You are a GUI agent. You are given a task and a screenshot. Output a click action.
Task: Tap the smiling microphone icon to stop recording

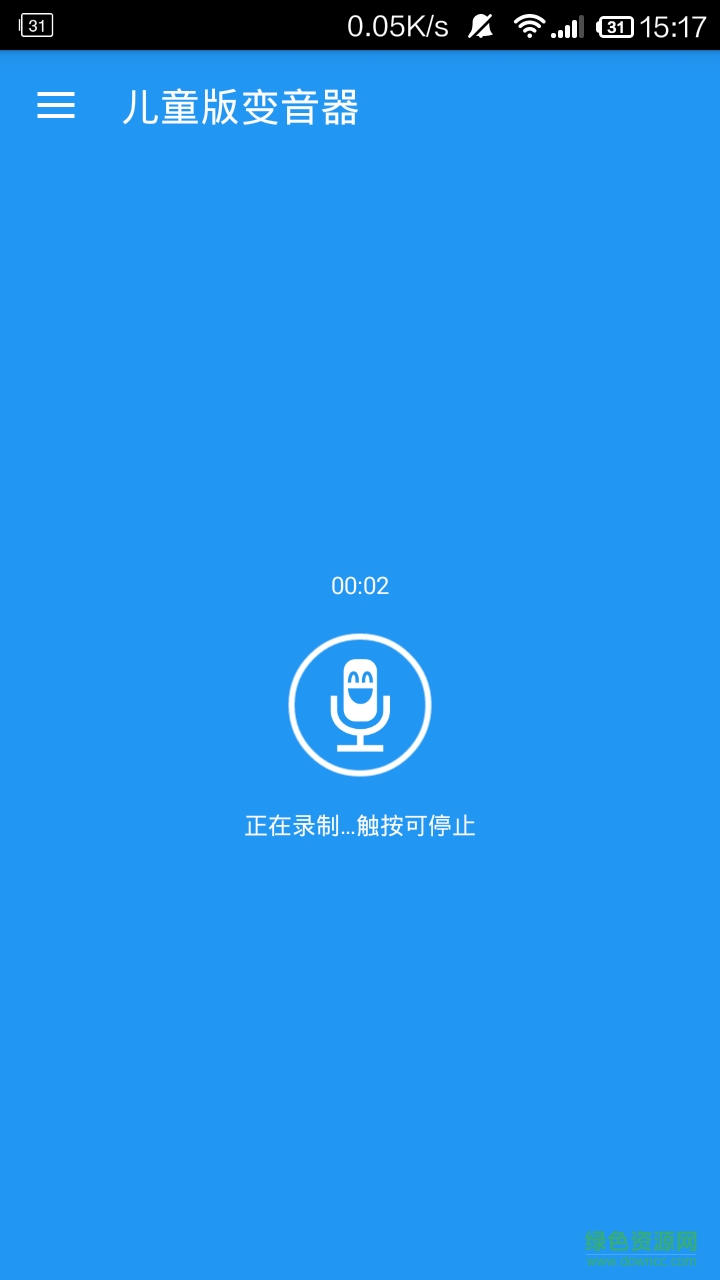coord(360,703)
